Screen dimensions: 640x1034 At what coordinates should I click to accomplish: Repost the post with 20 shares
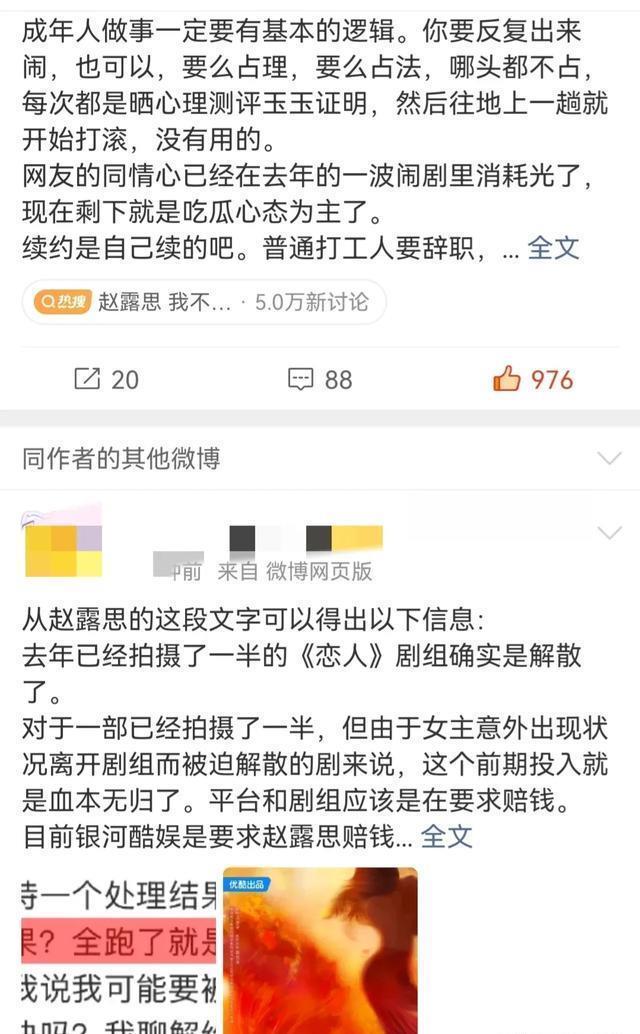click(106, 379)
